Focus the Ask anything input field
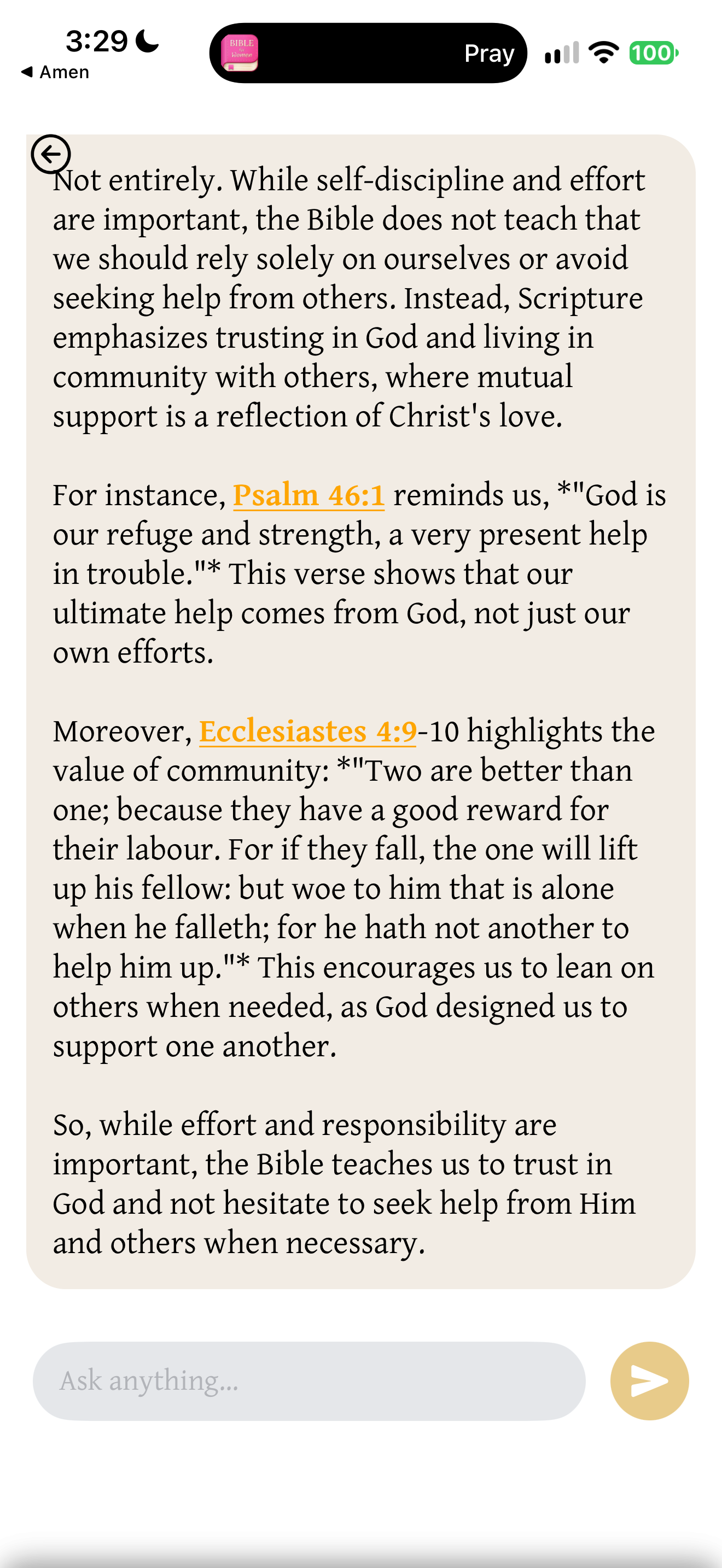722x1568 pixels. [309, 1380]
